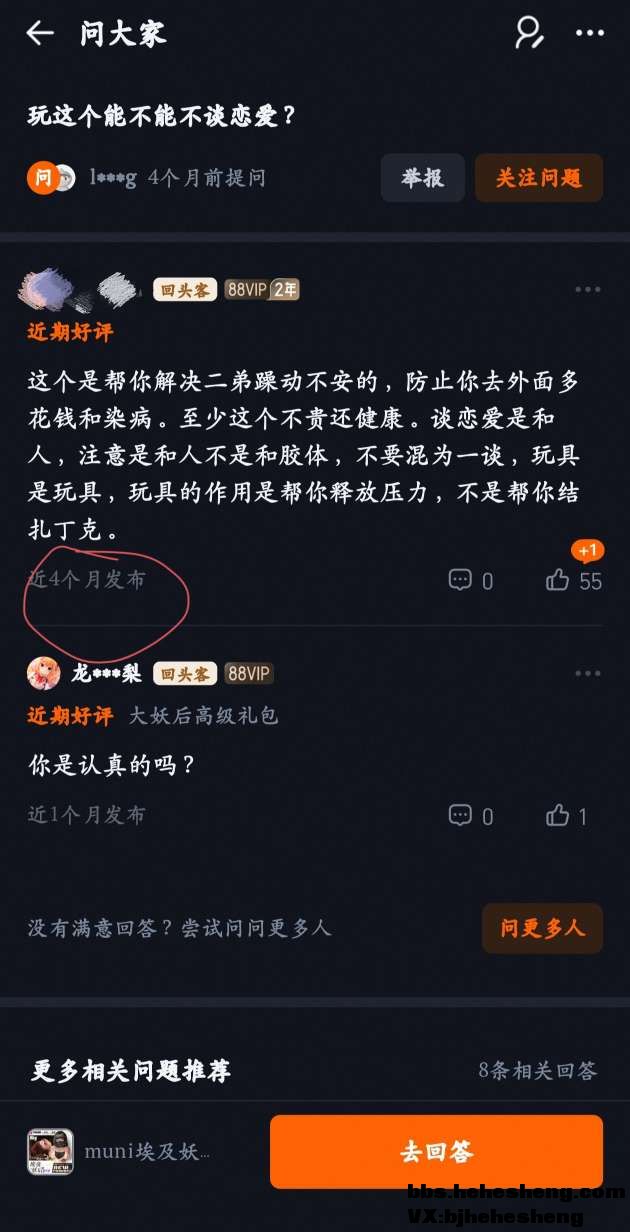Open the top-right overflow menu
The height and width of the screenshot is (1232, 630).
(590, 33)
